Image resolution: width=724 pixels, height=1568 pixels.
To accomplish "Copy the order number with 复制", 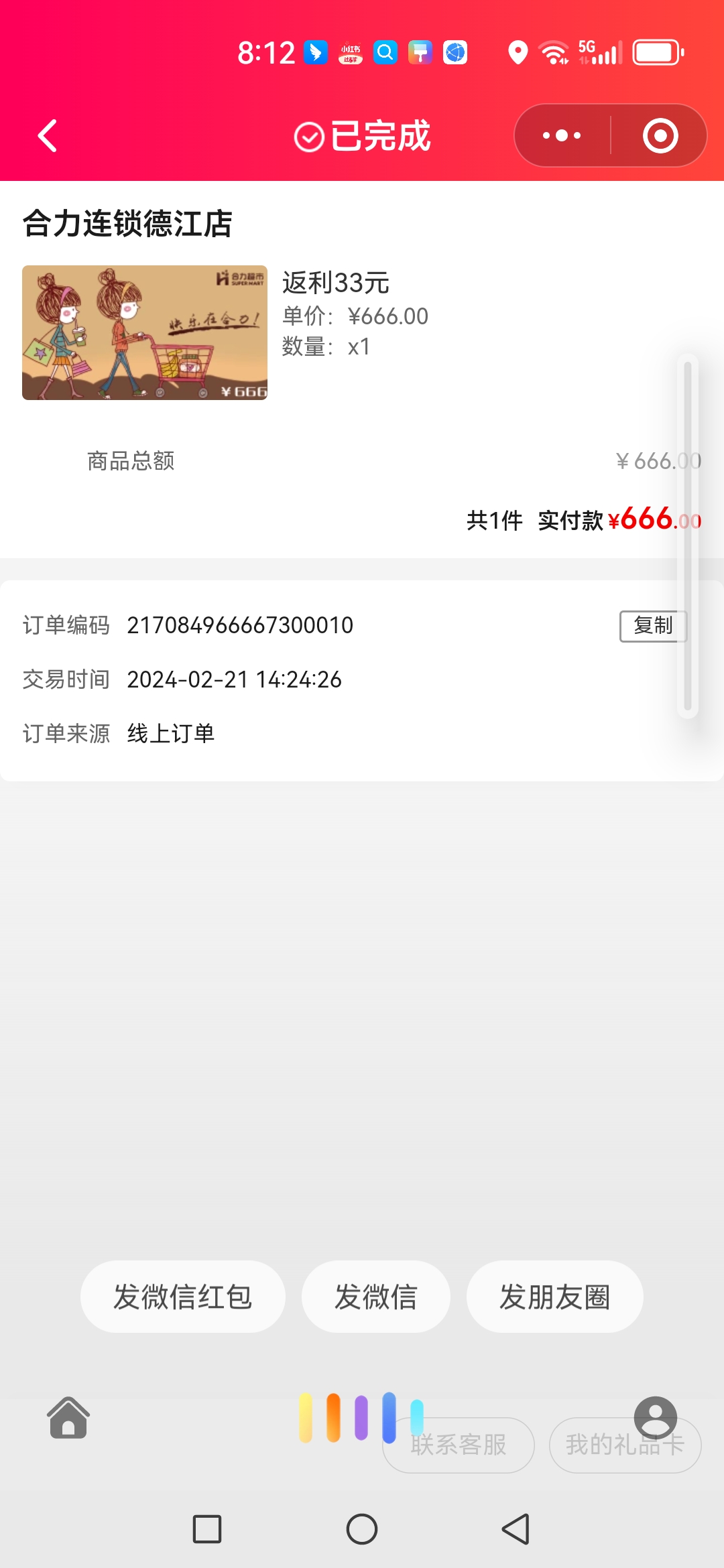I will tap(652, 626).
